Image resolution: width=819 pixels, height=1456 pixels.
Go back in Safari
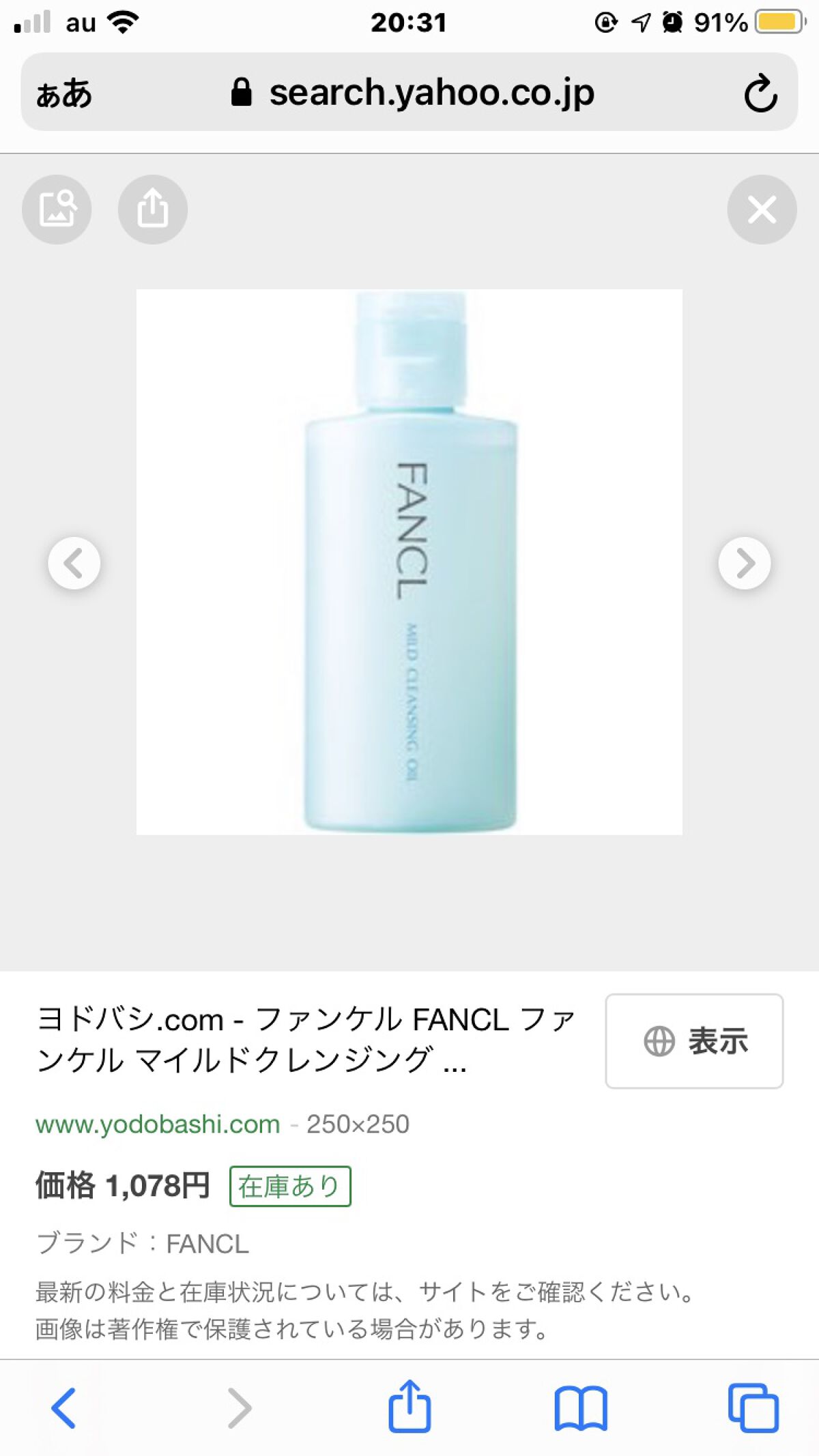pos(64,1408)
